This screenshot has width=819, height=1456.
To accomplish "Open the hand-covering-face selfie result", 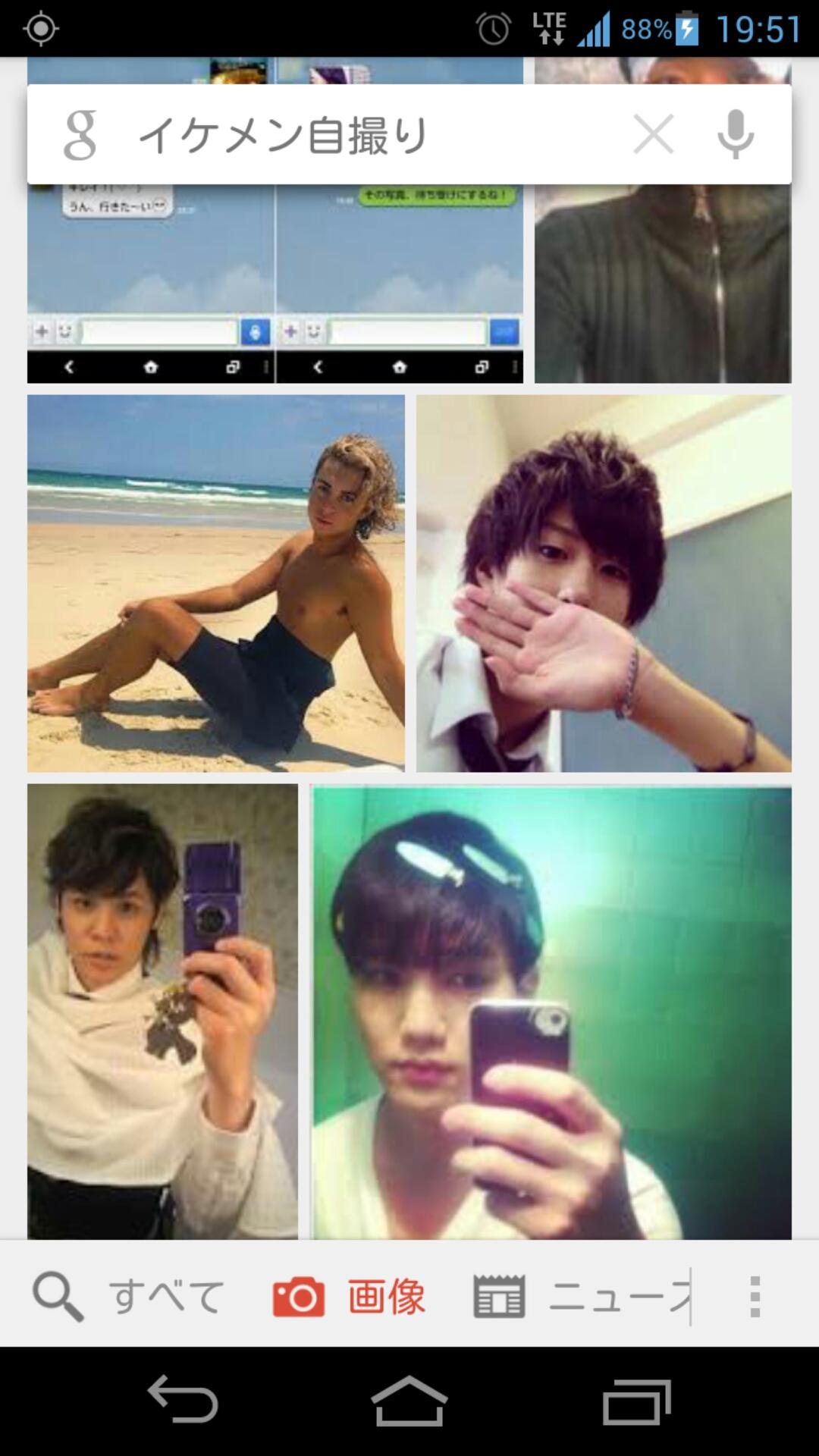I will pos(604,582).
